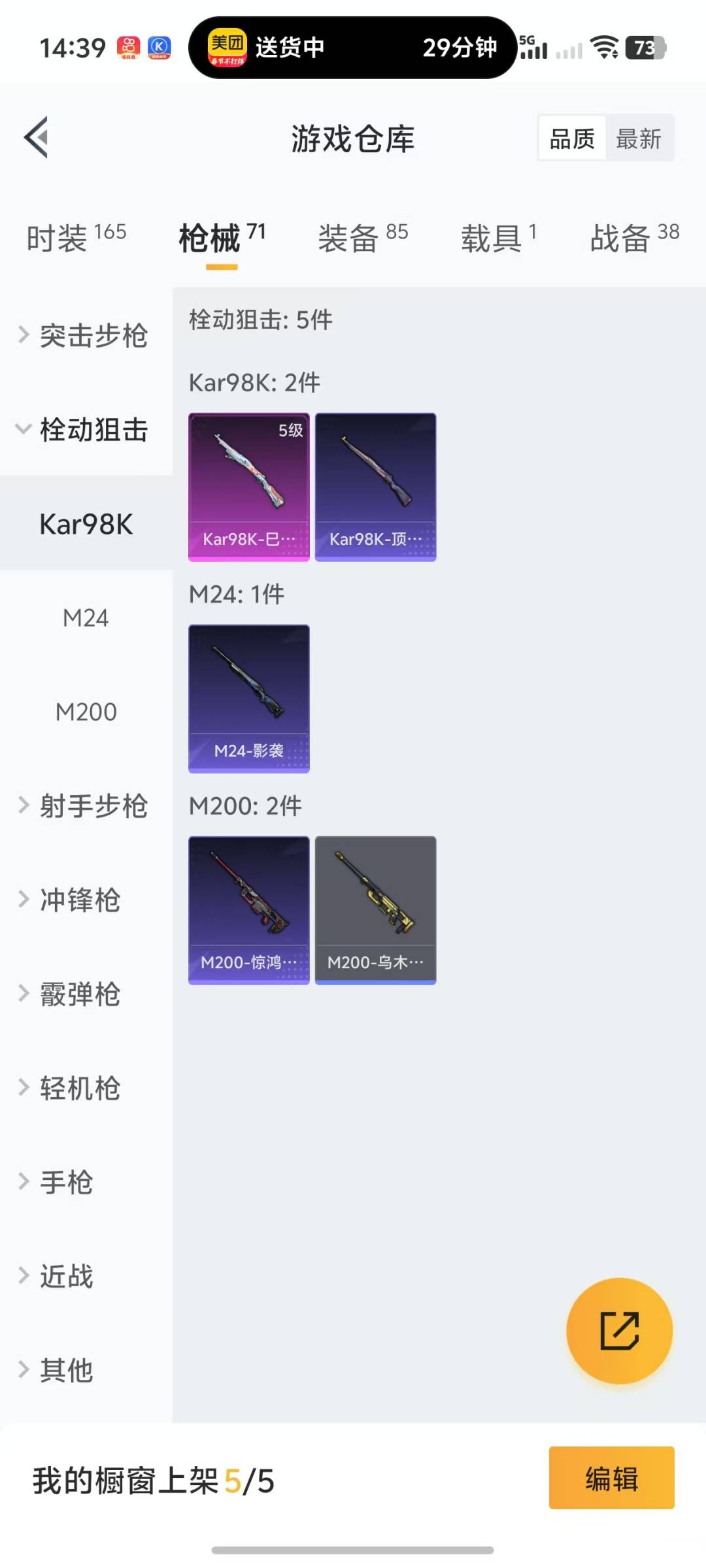Screen dimensions: 706x1568
Task: Tap 编辑 to edit showcase
Action: point(611,1478)
